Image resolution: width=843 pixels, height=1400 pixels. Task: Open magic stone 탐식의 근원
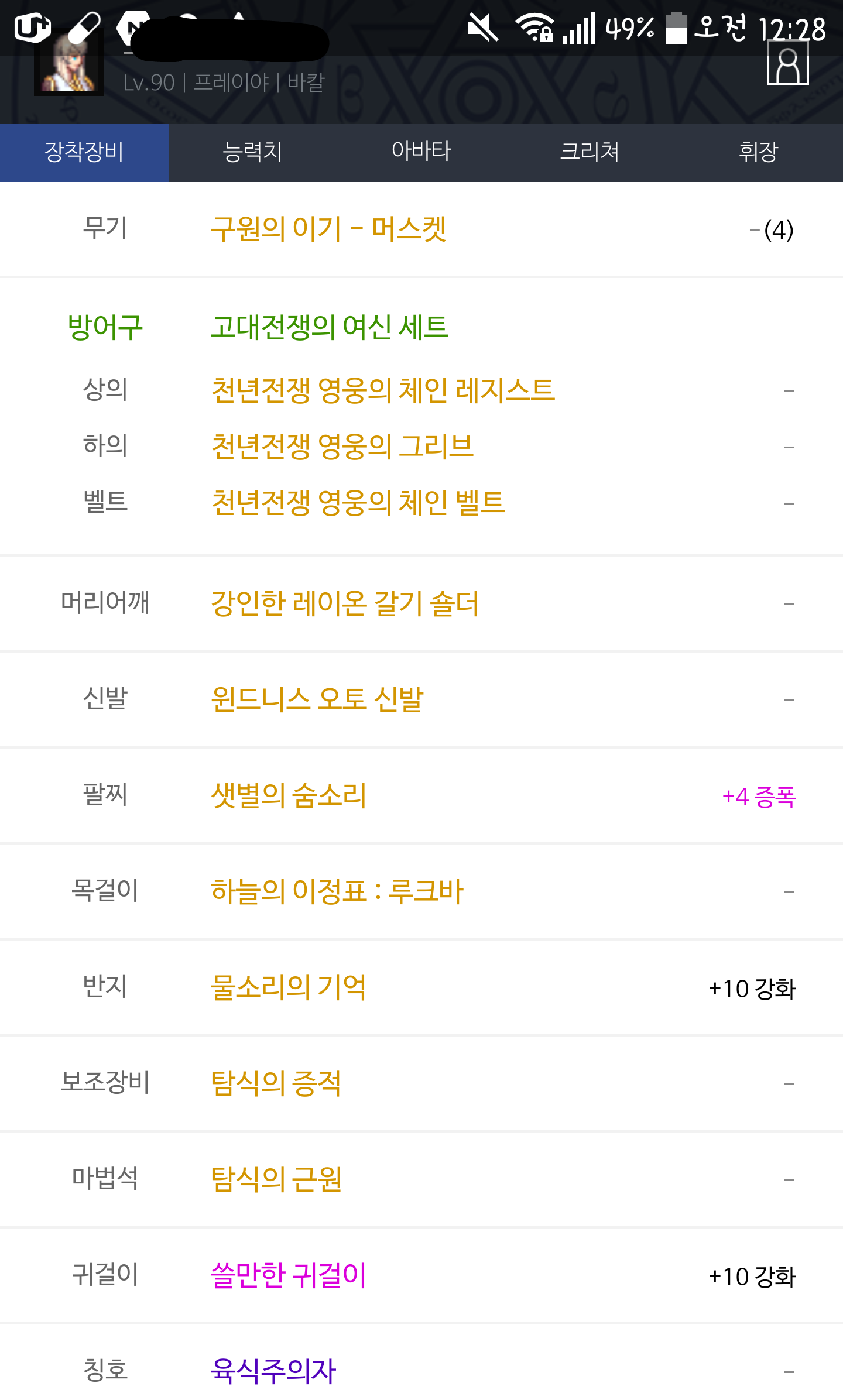(x=276, y=1179)
